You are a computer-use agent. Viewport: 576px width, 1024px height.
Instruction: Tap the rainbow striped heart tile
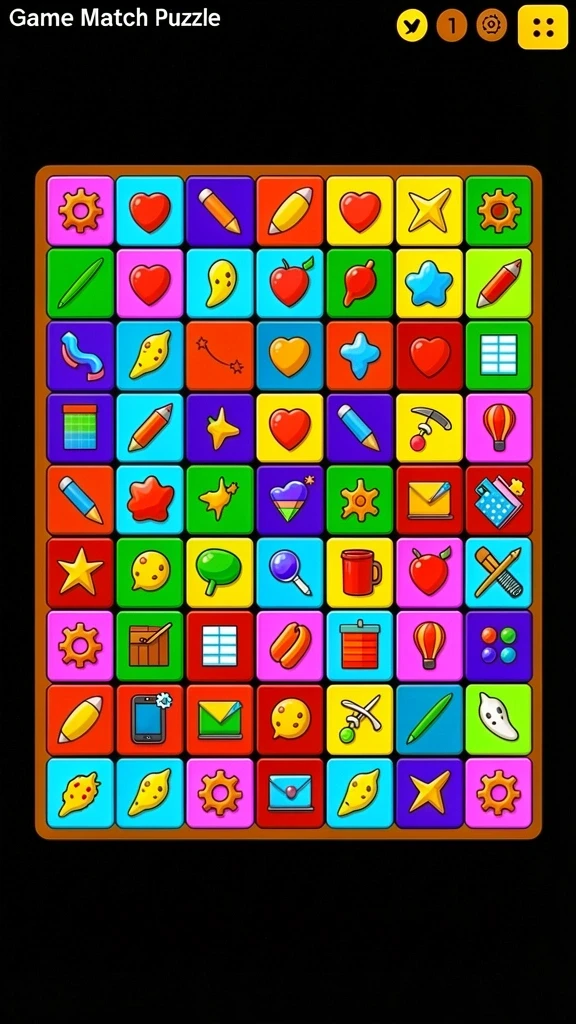pyautogui.click(x=290, y=500)
